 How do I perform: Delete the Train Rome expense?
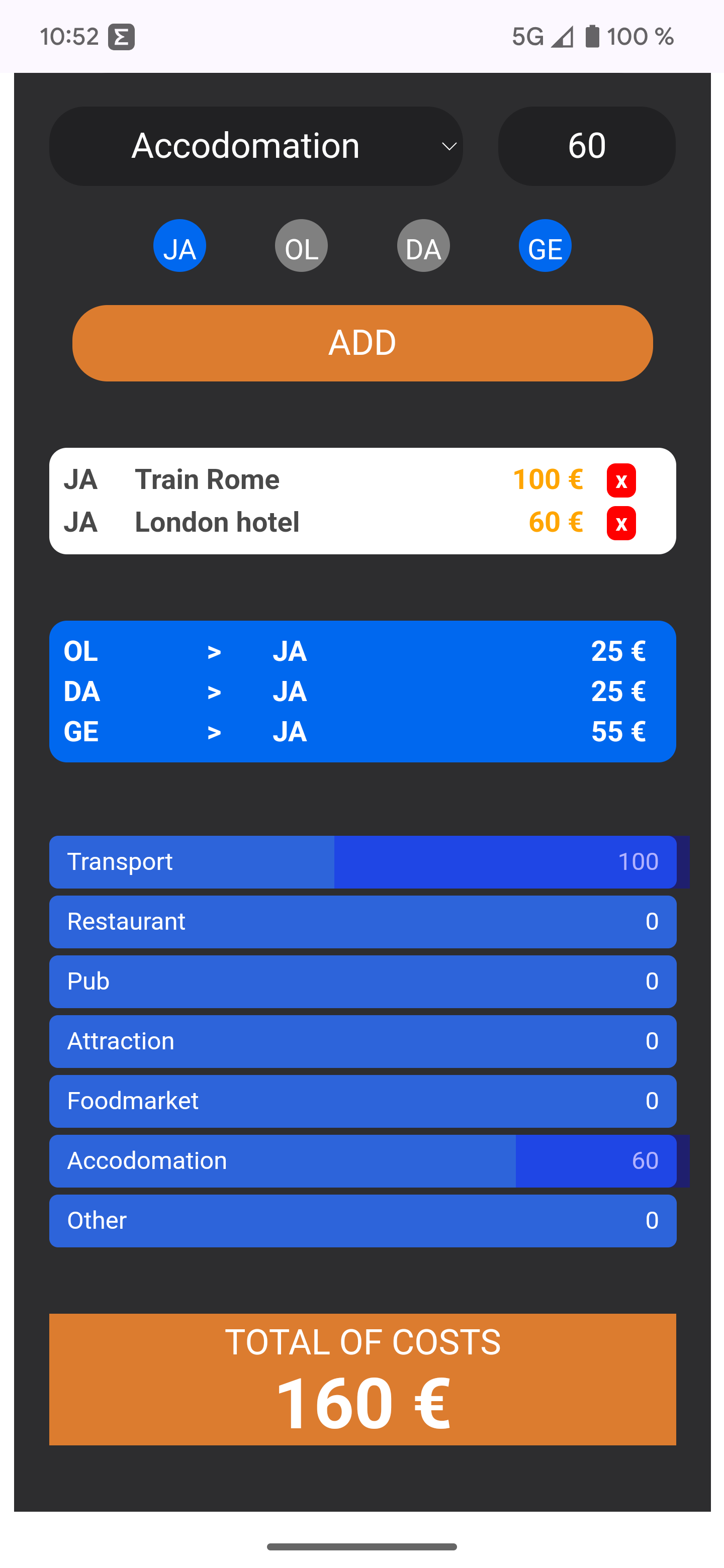pos(621,480)
